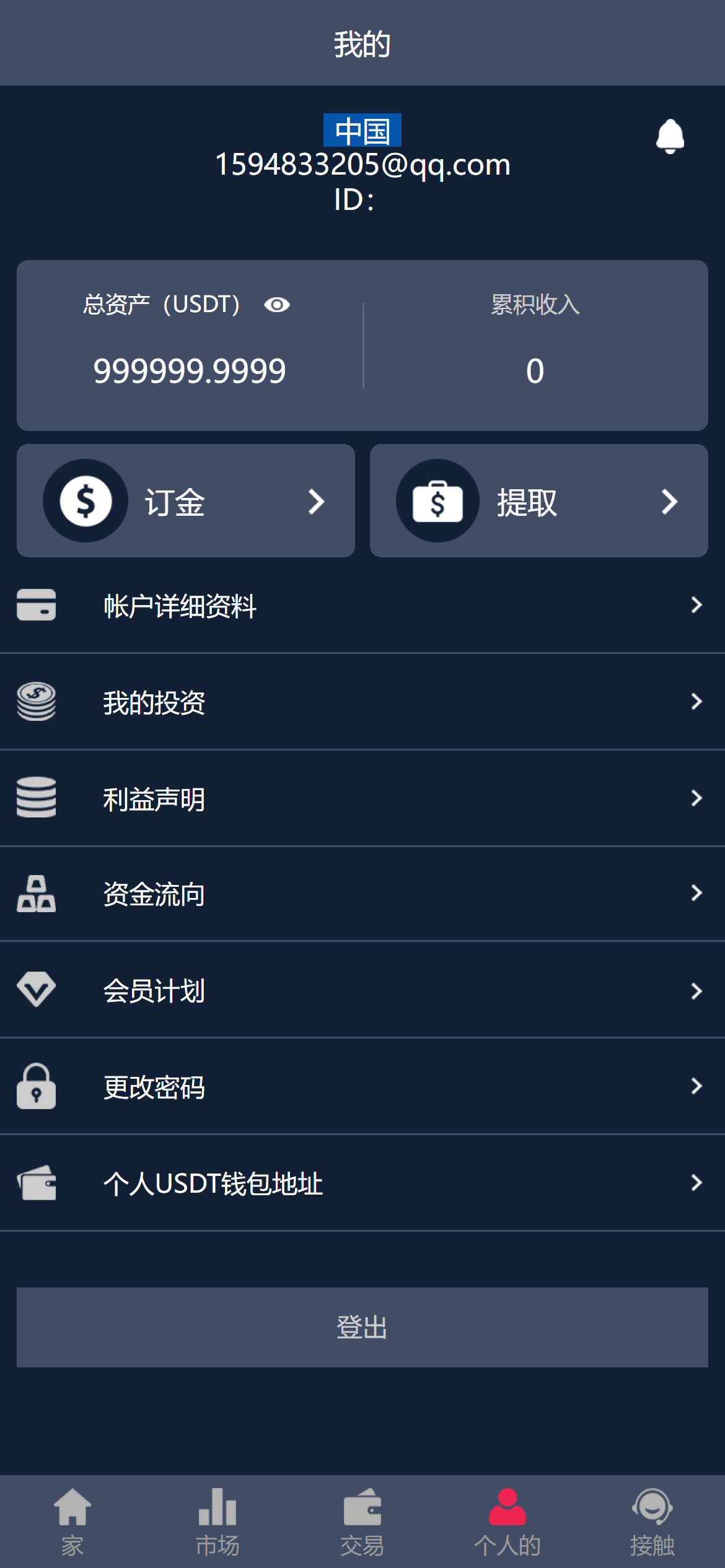Open 会员计划 membership plan

click(362, 990)
